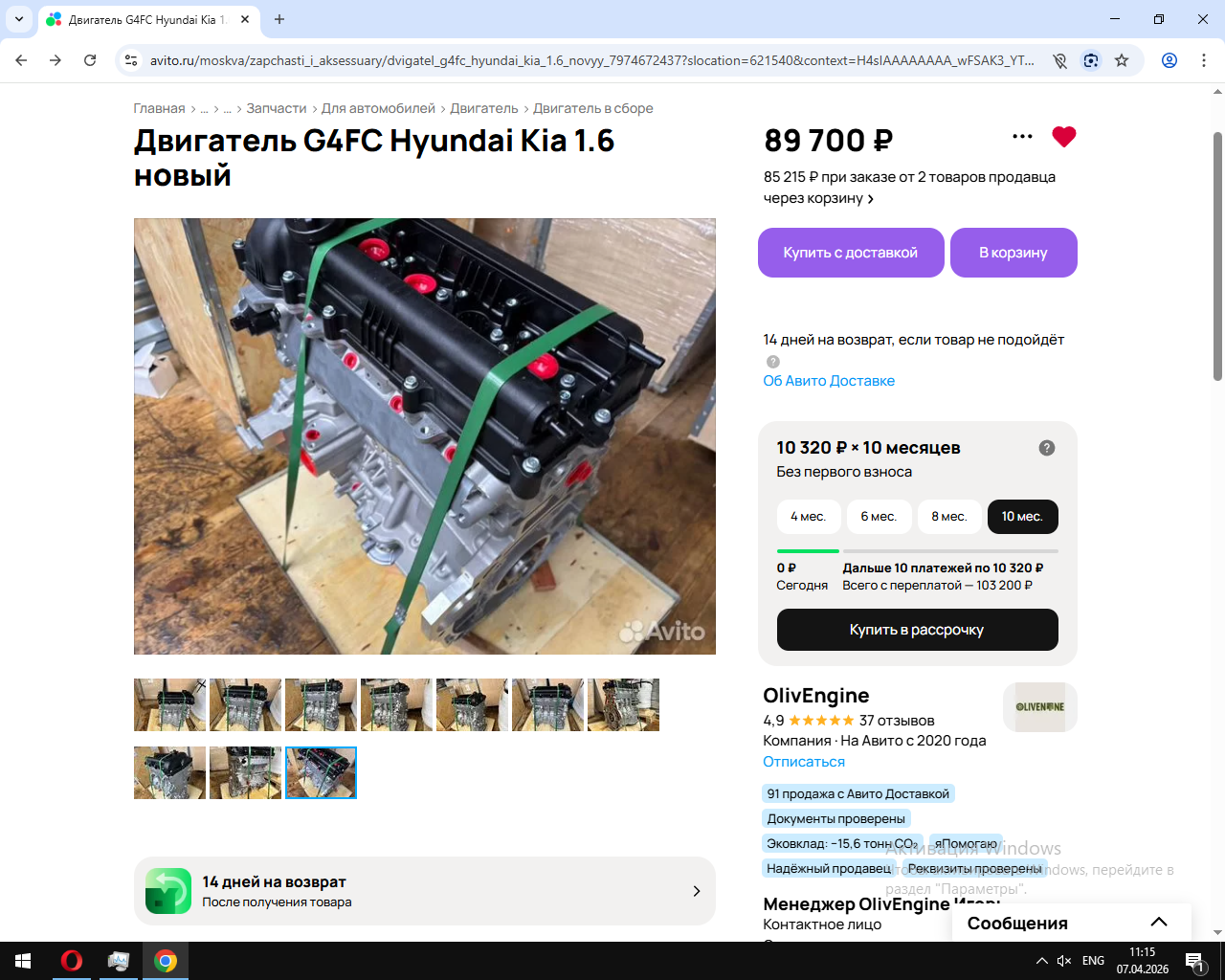Go to Запчасти in the breadcrumbs
This screenshot has width=1225, height=980.
277,109
